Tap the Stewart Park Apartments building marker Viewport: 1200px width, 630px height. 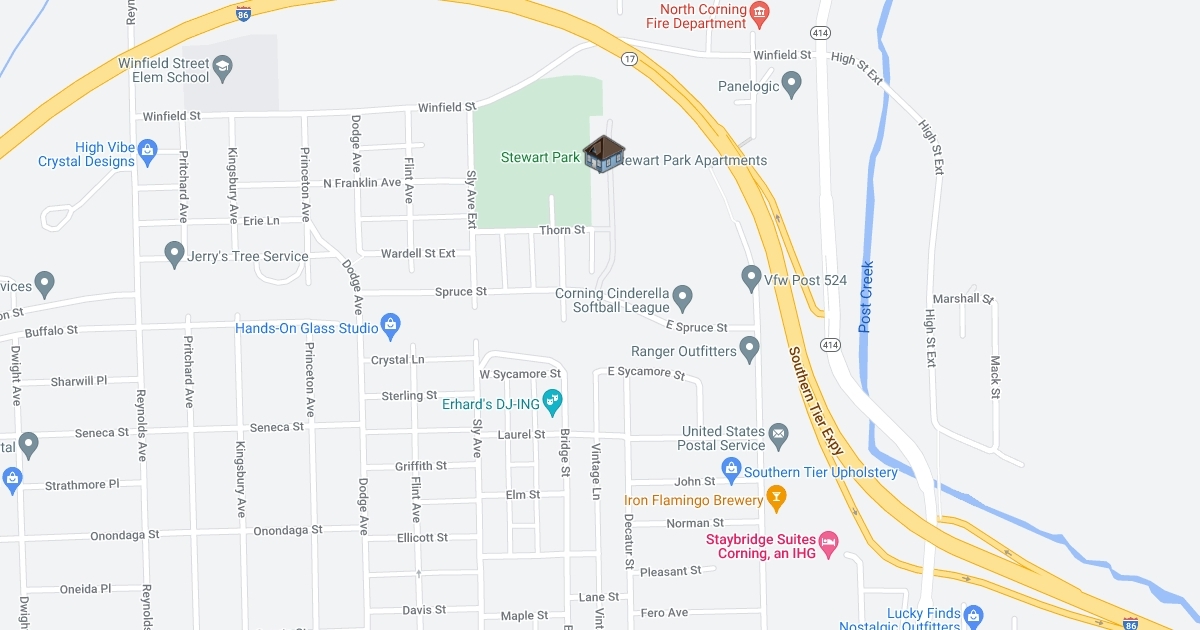point(603,154)
